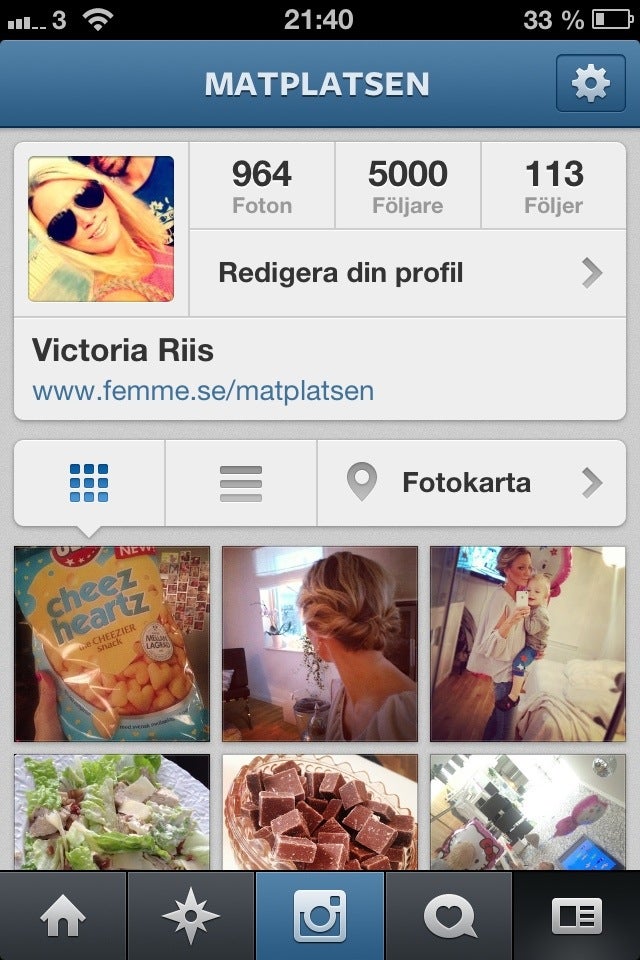The image size is (640, 960).
Task: View the 964 Foton count
Action: pos(262,186)
